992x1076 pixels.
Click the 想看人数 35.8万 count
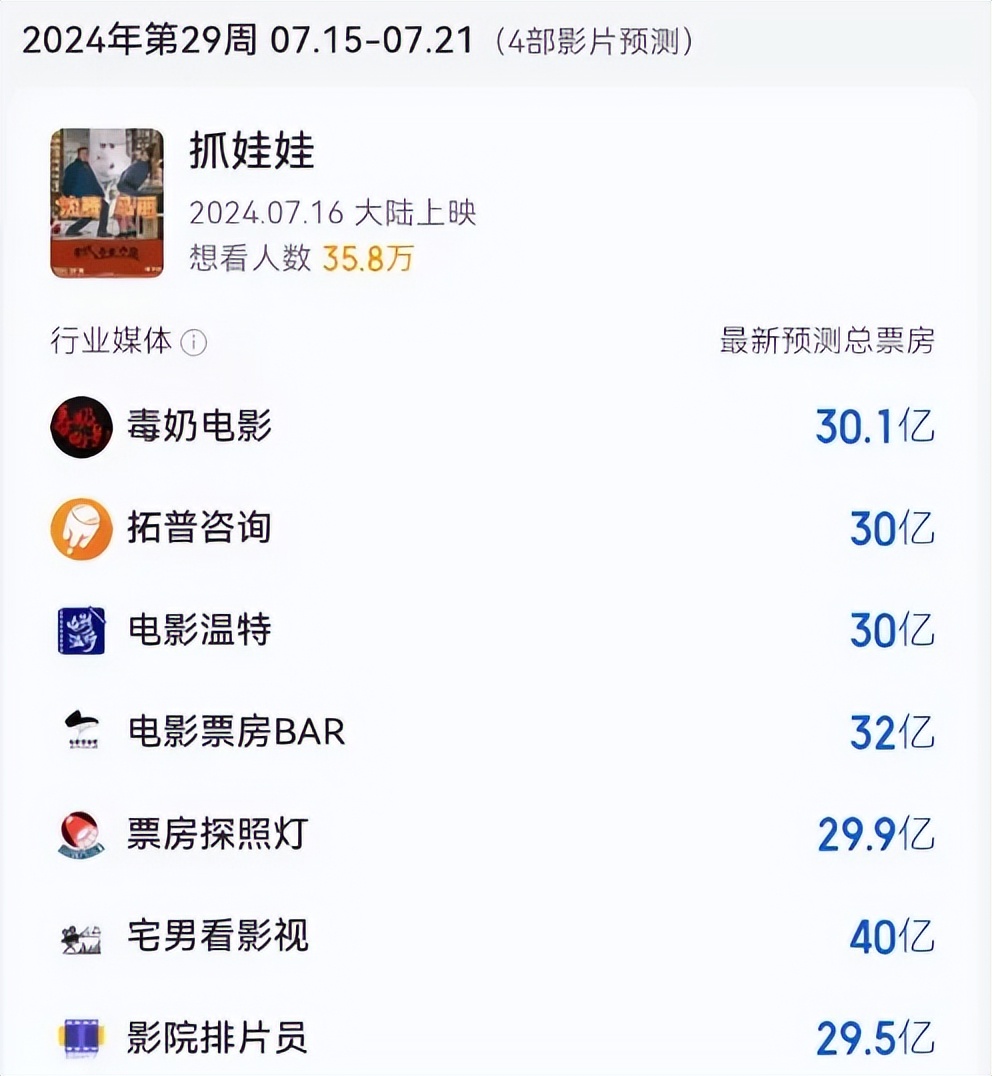pos(301,256)
